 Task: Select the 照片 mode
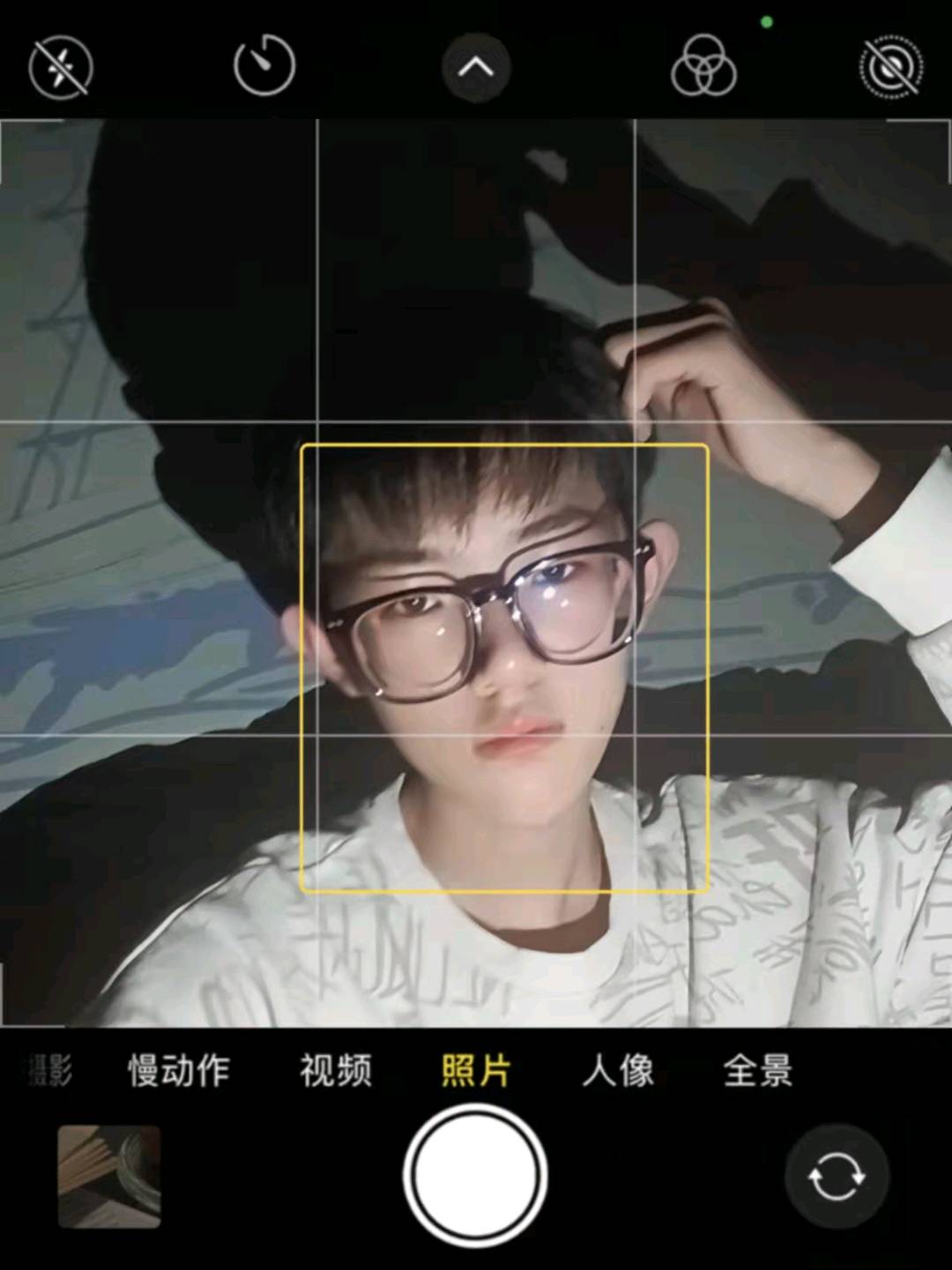[x=476, y=1070]
